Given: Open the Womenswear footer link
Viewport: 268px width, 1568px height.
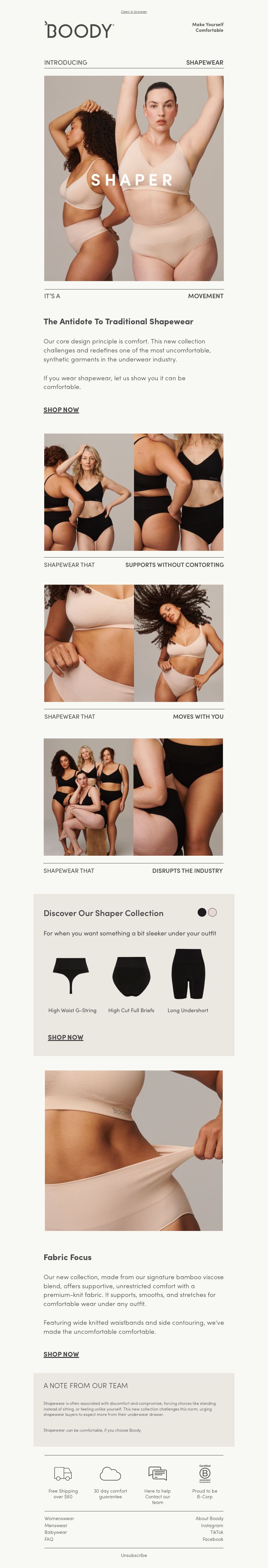Looking at the screenshot, I should pyautogui.click(x=59, y=1518).
